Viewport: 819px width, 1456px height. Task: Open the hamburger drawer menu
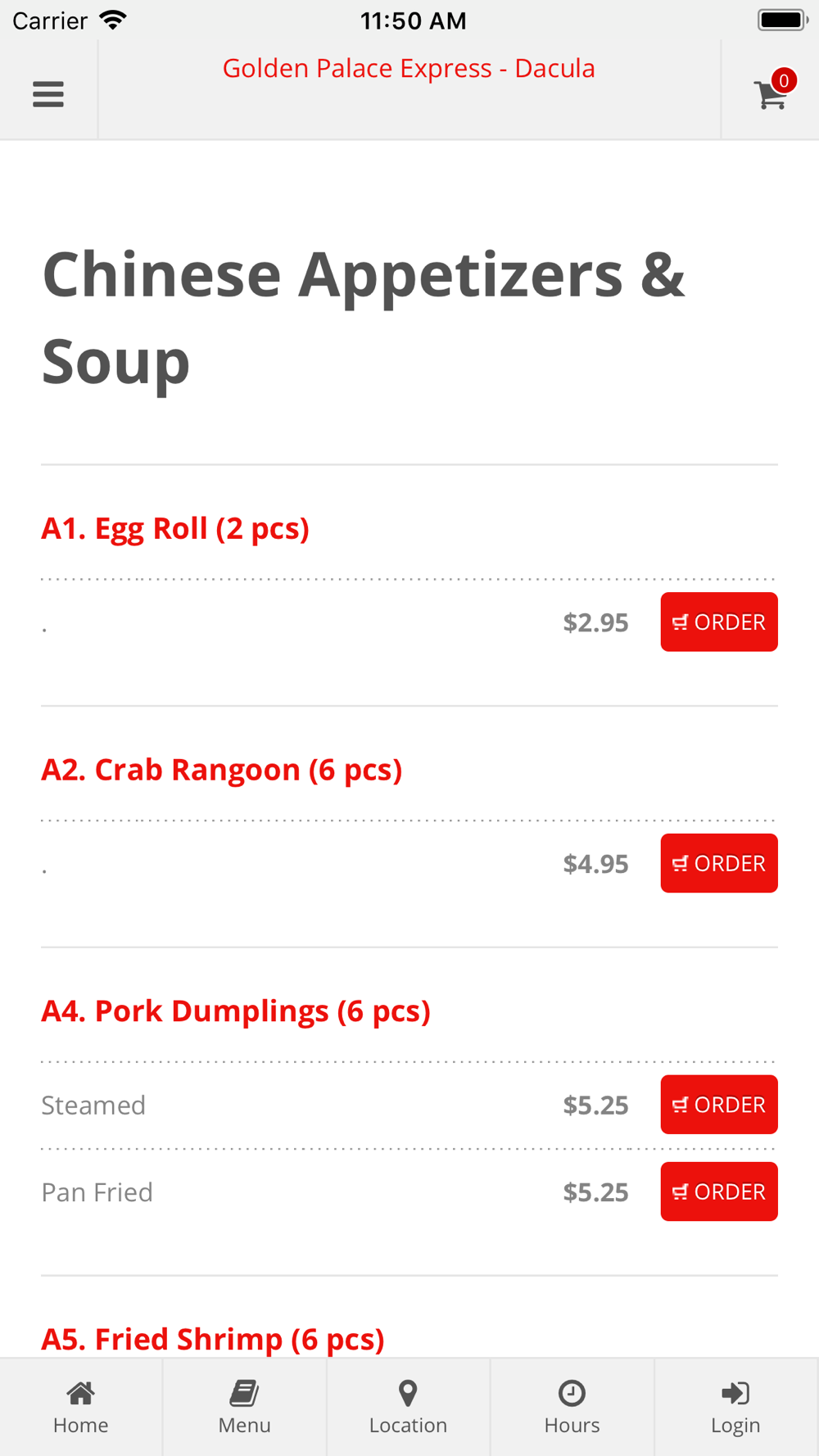(48, 94)
